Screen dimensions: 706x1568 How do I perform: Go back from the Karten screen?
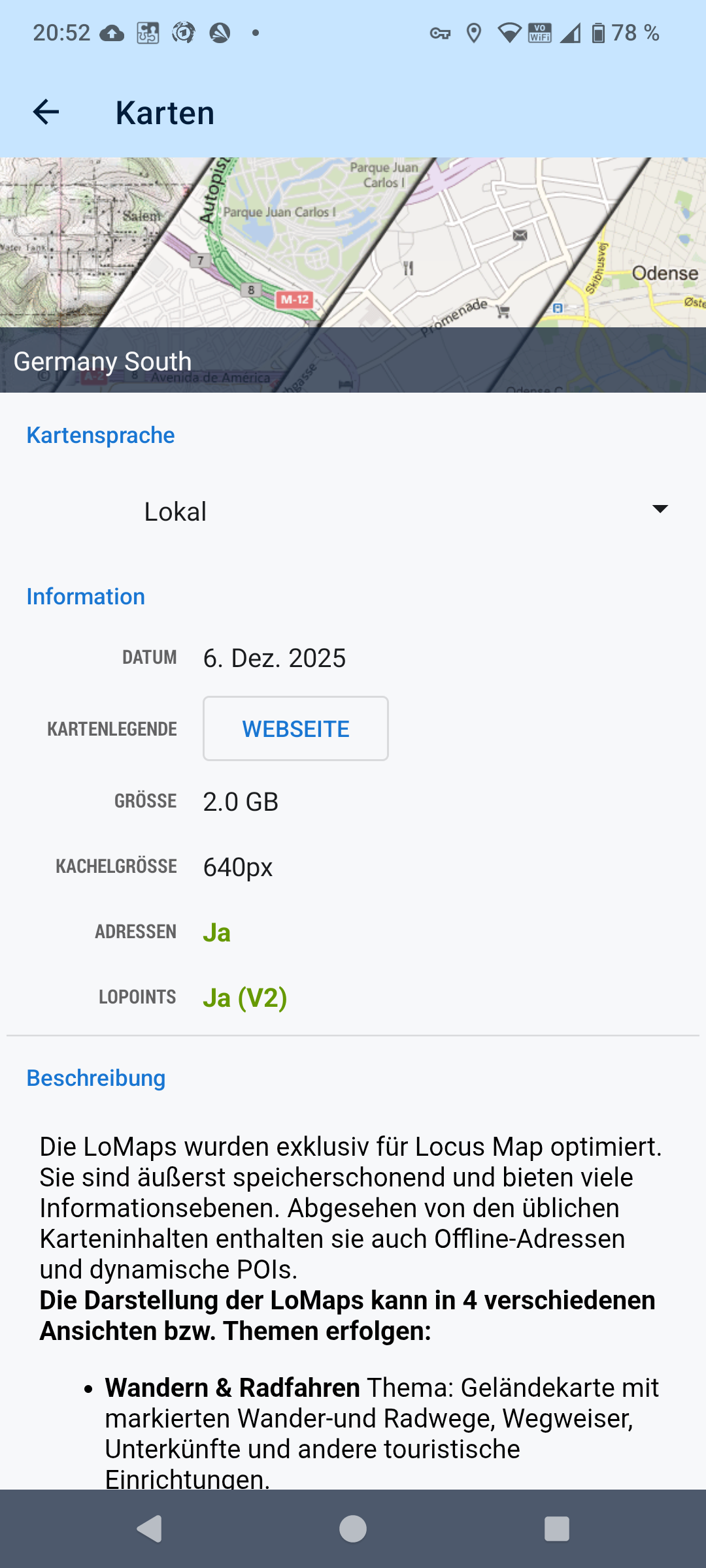[x=46, y=112]
